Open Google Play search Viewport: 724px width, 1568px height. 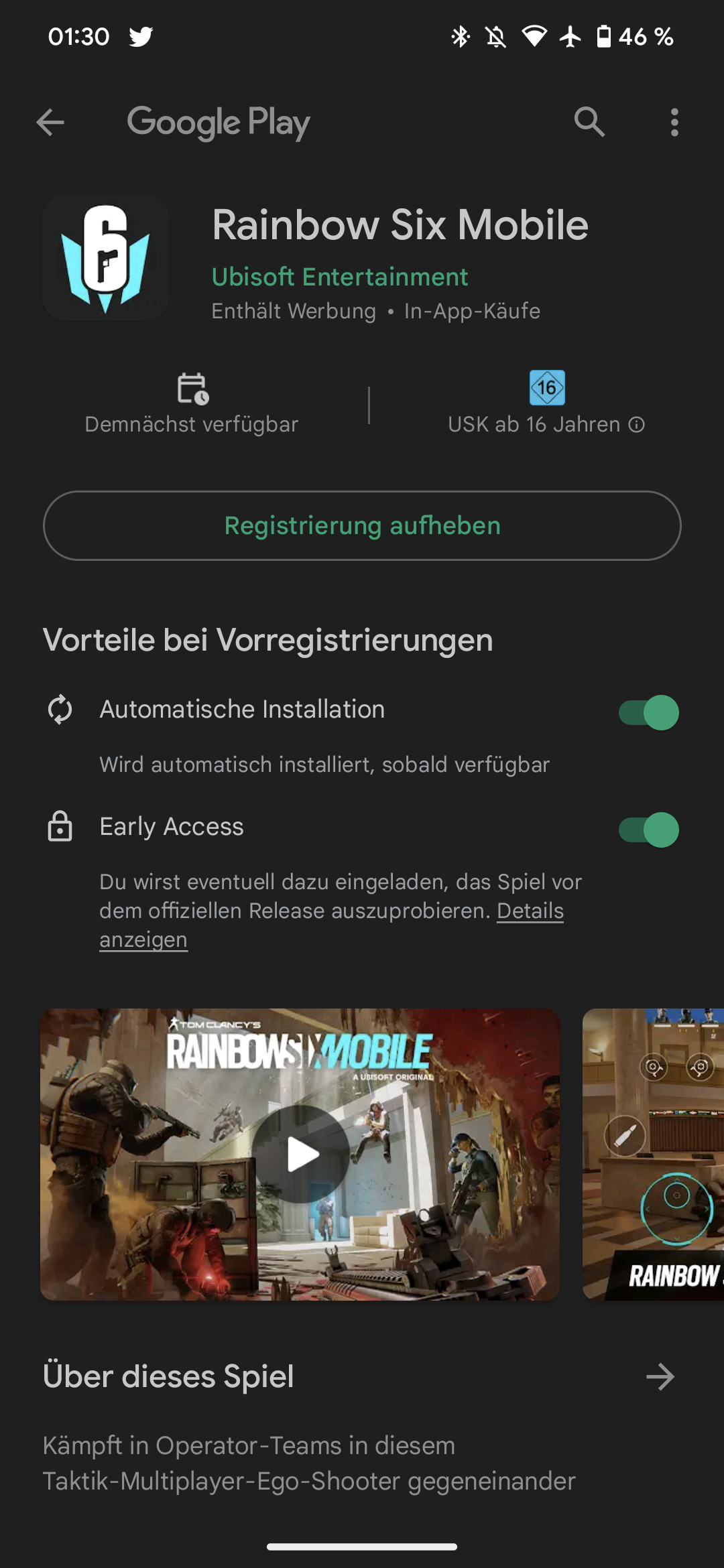point(589,123)
